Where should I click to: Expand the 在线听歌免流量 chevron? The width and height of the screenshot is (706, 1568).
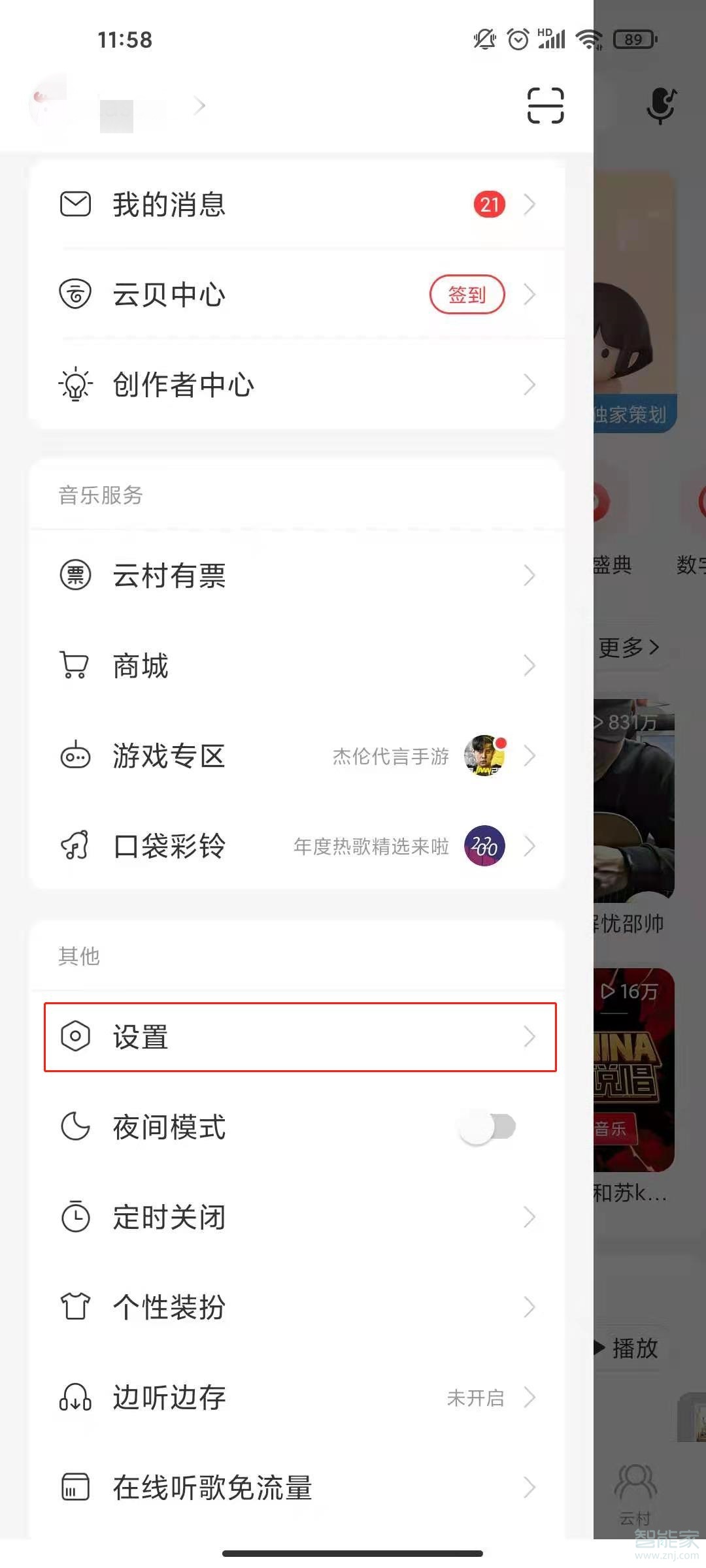[x=531, y=1488]
